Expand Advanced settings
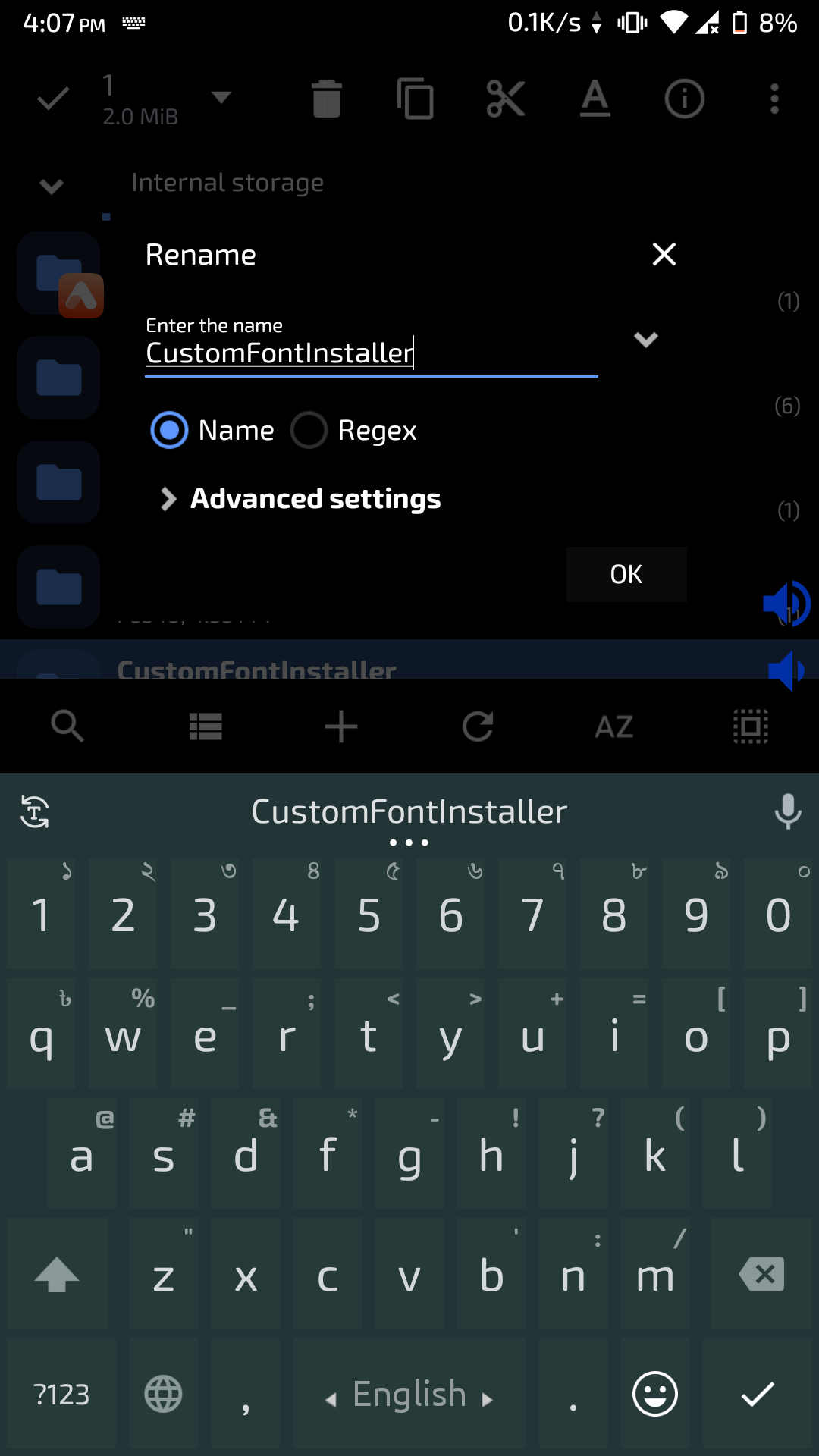 pyautogui.click(x=301, y=499)
